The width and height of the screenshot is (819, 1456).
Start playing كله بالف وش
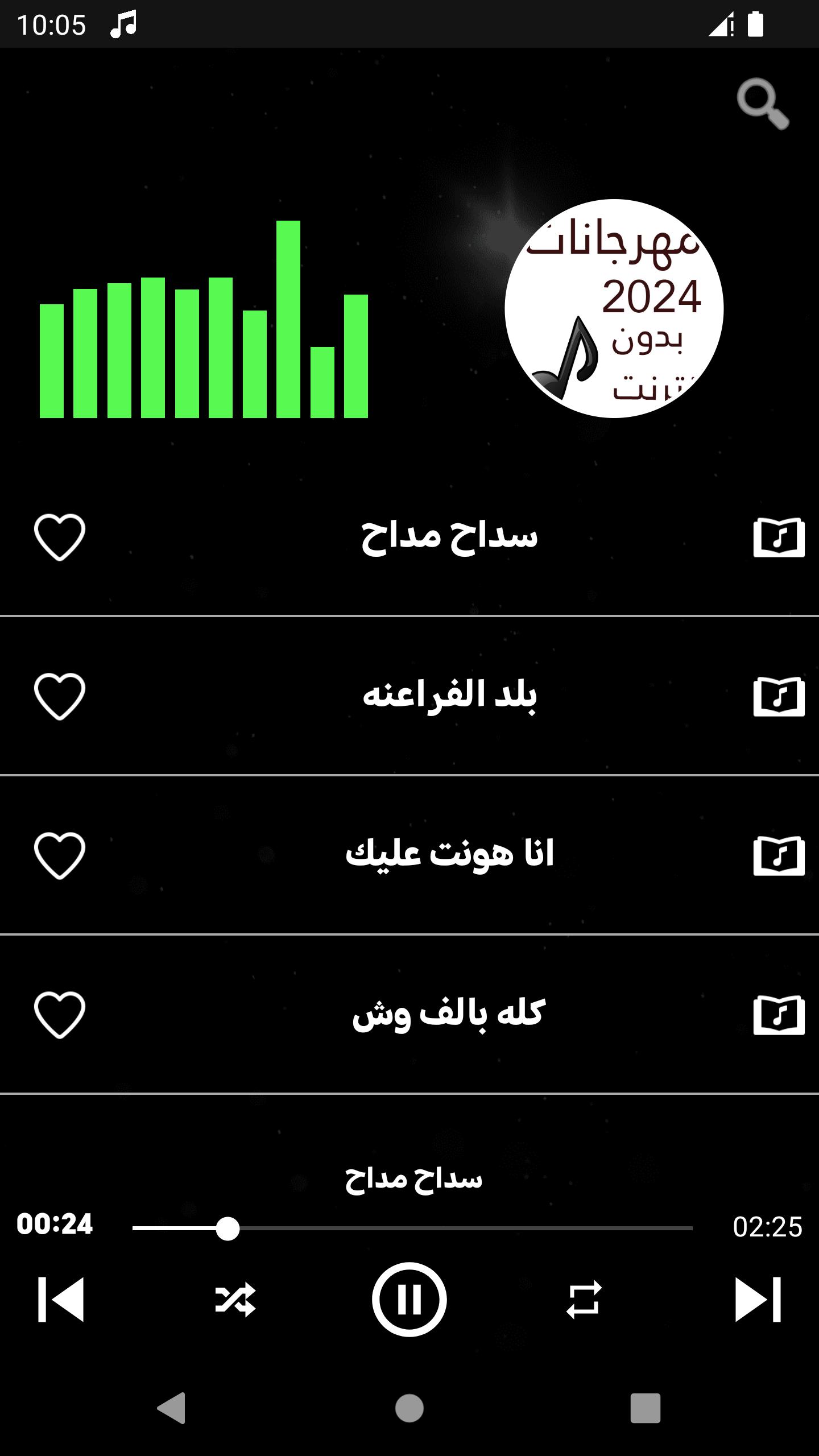point(449,1014)
